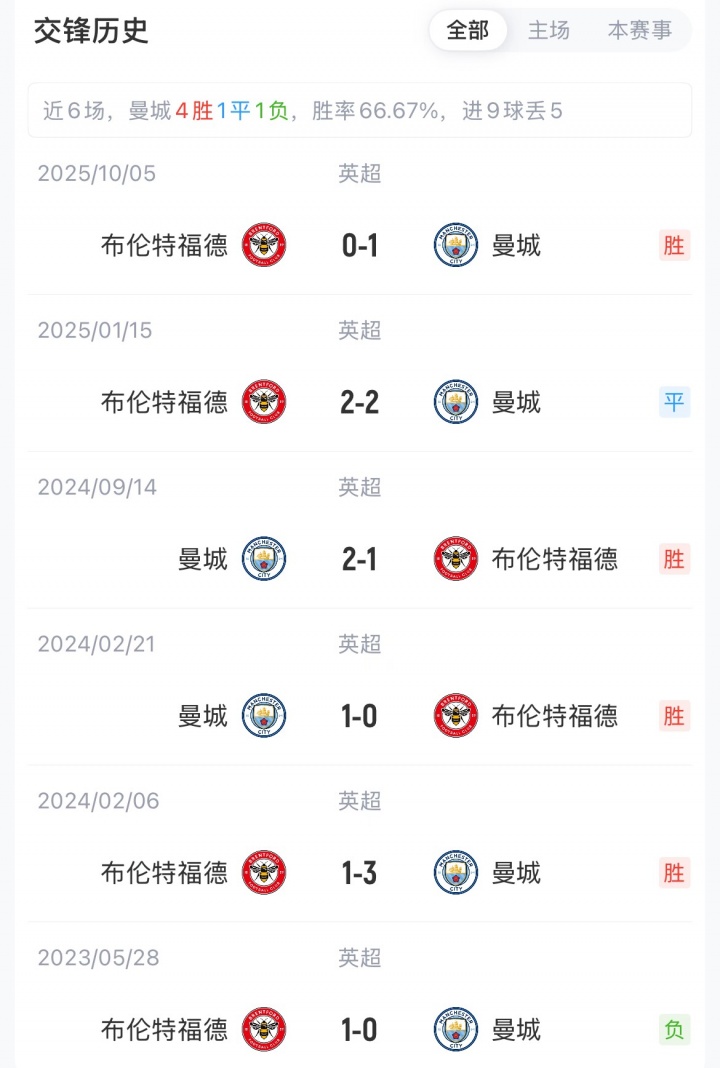View the 2025/01/15 match that ended 2-2
The width and height of the screenshot is (720, 1068).
360,402
